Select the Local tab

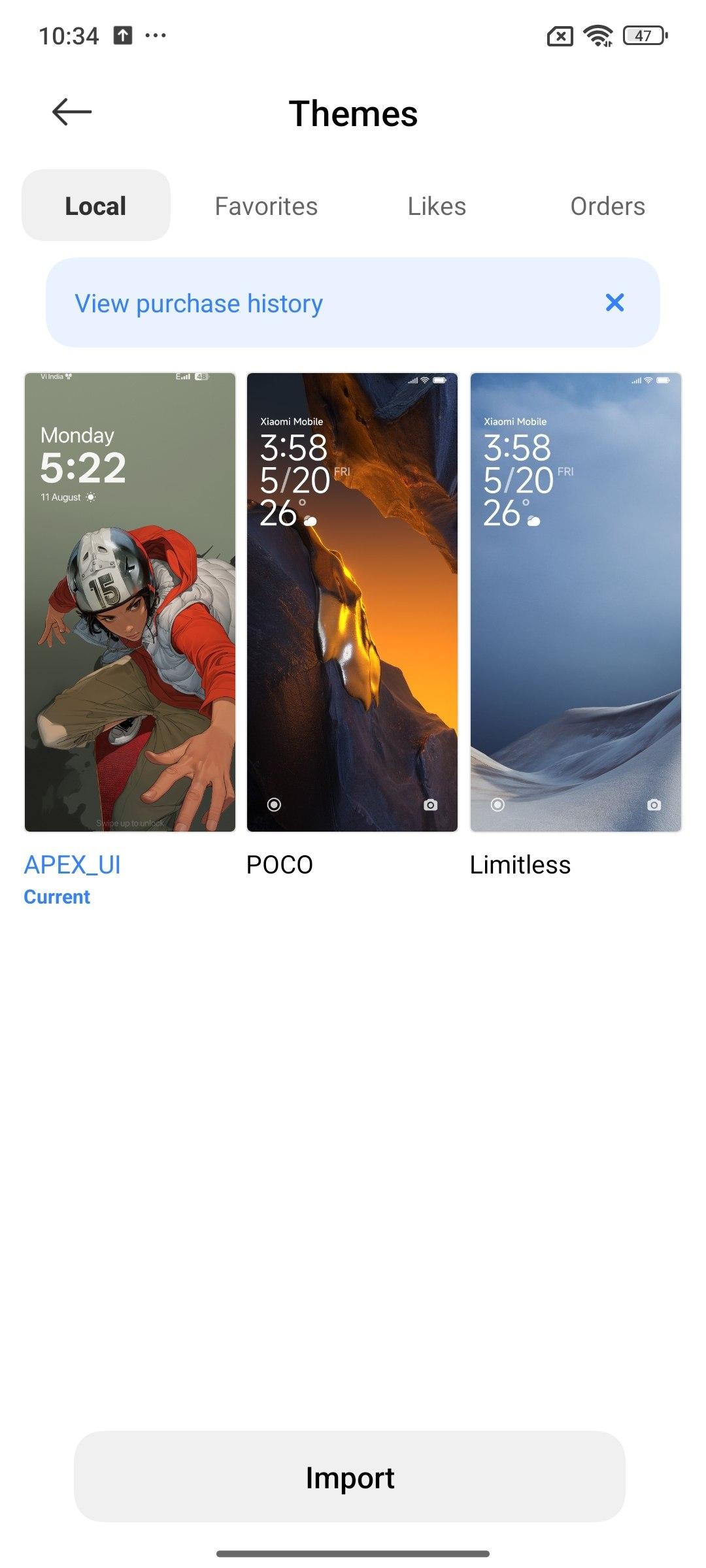tap(96, 205)
